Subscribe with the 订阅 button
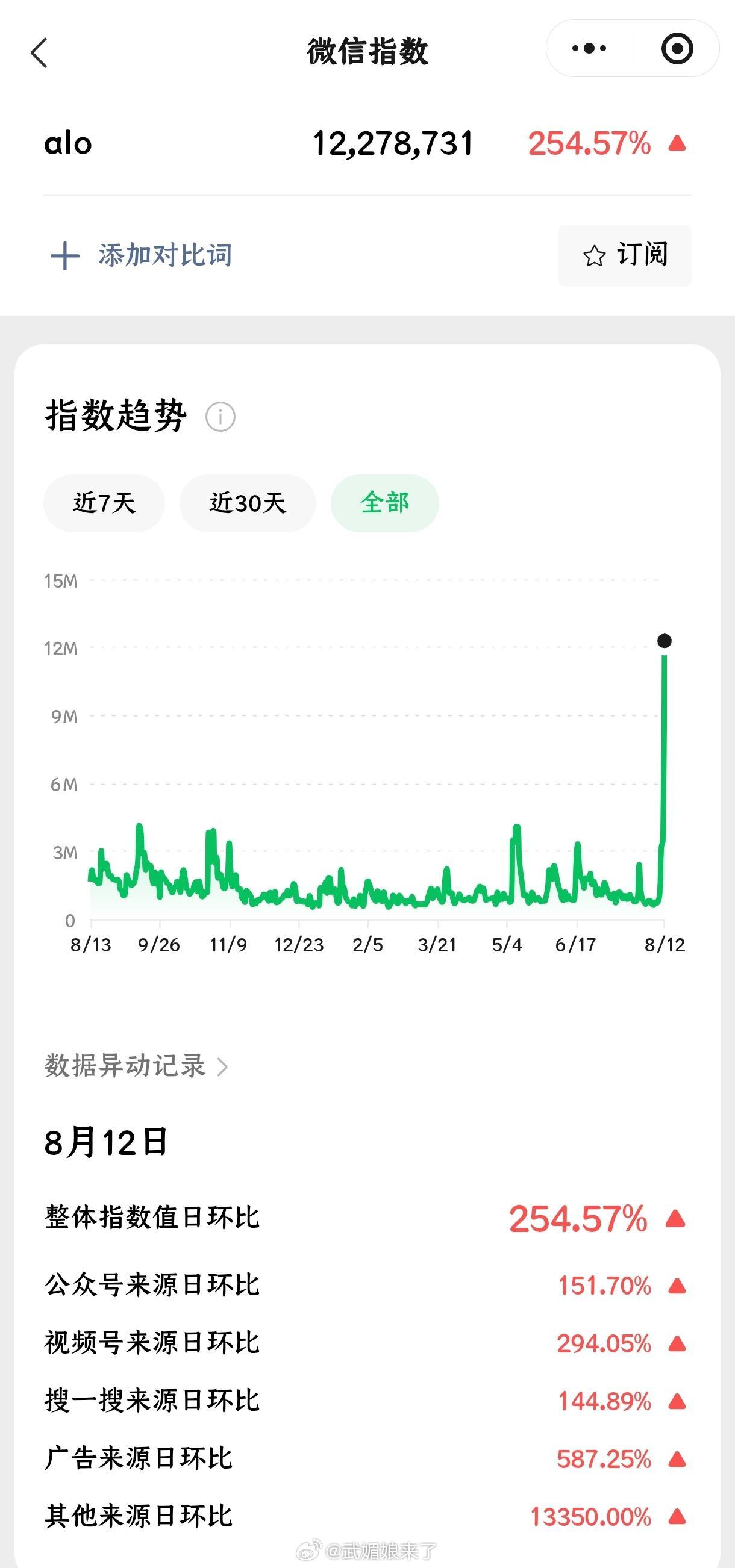This screenshot has height=1568, width=735. point(625,256)
